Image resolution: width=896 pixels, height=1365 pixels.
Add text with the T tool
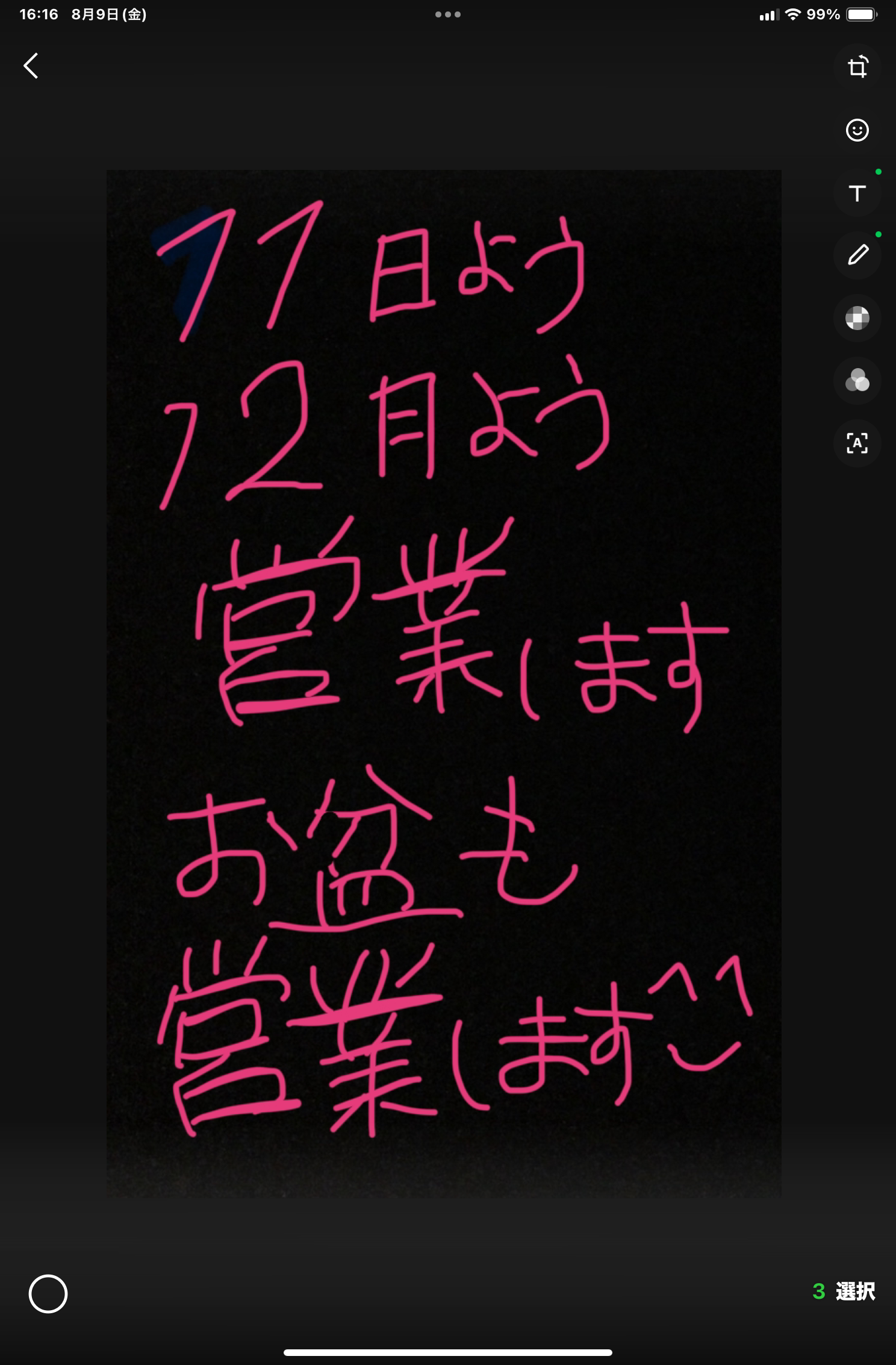click(857, 193)
